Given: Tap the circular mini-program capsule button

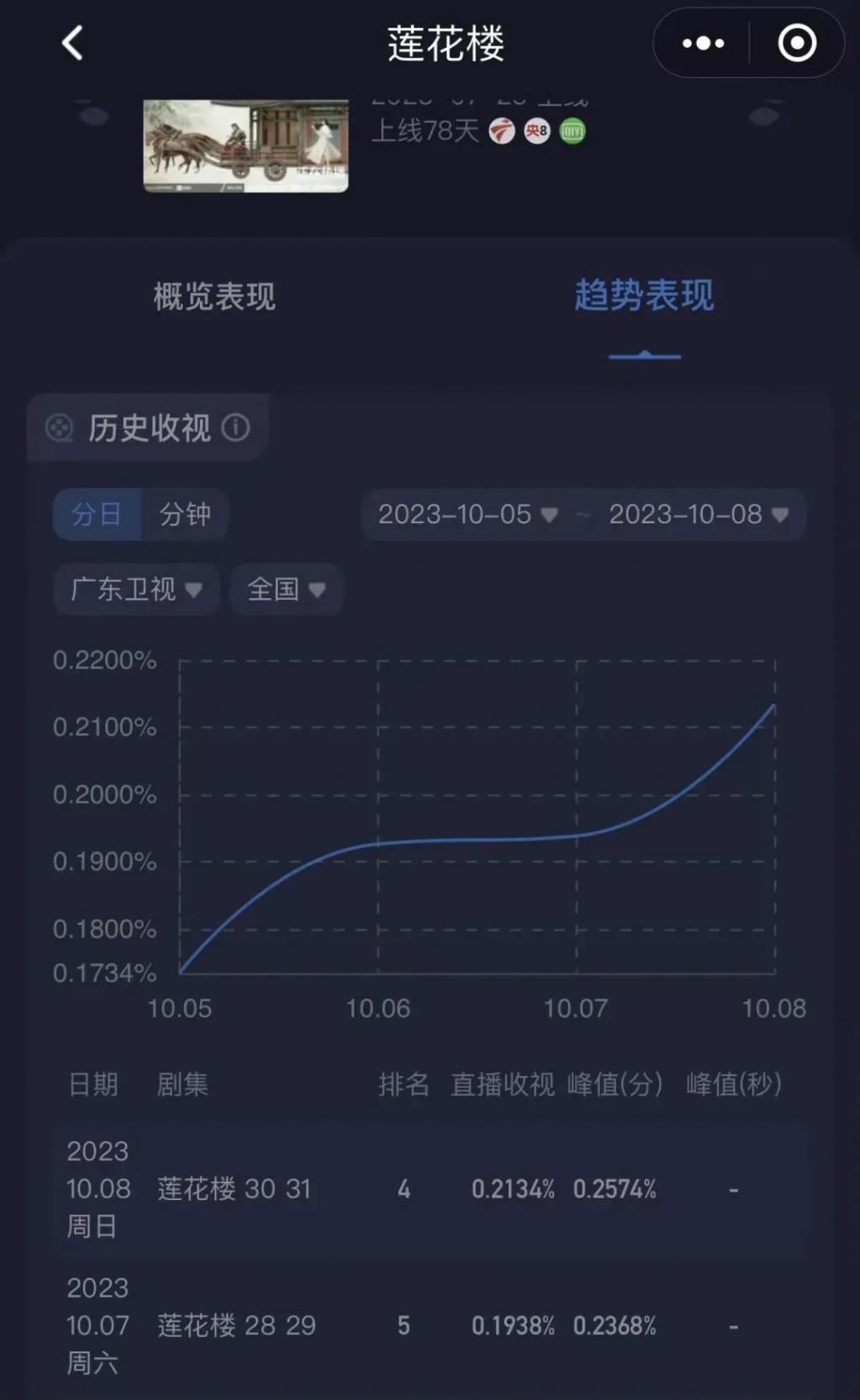Looking at the screenshot, I should 796,43.
